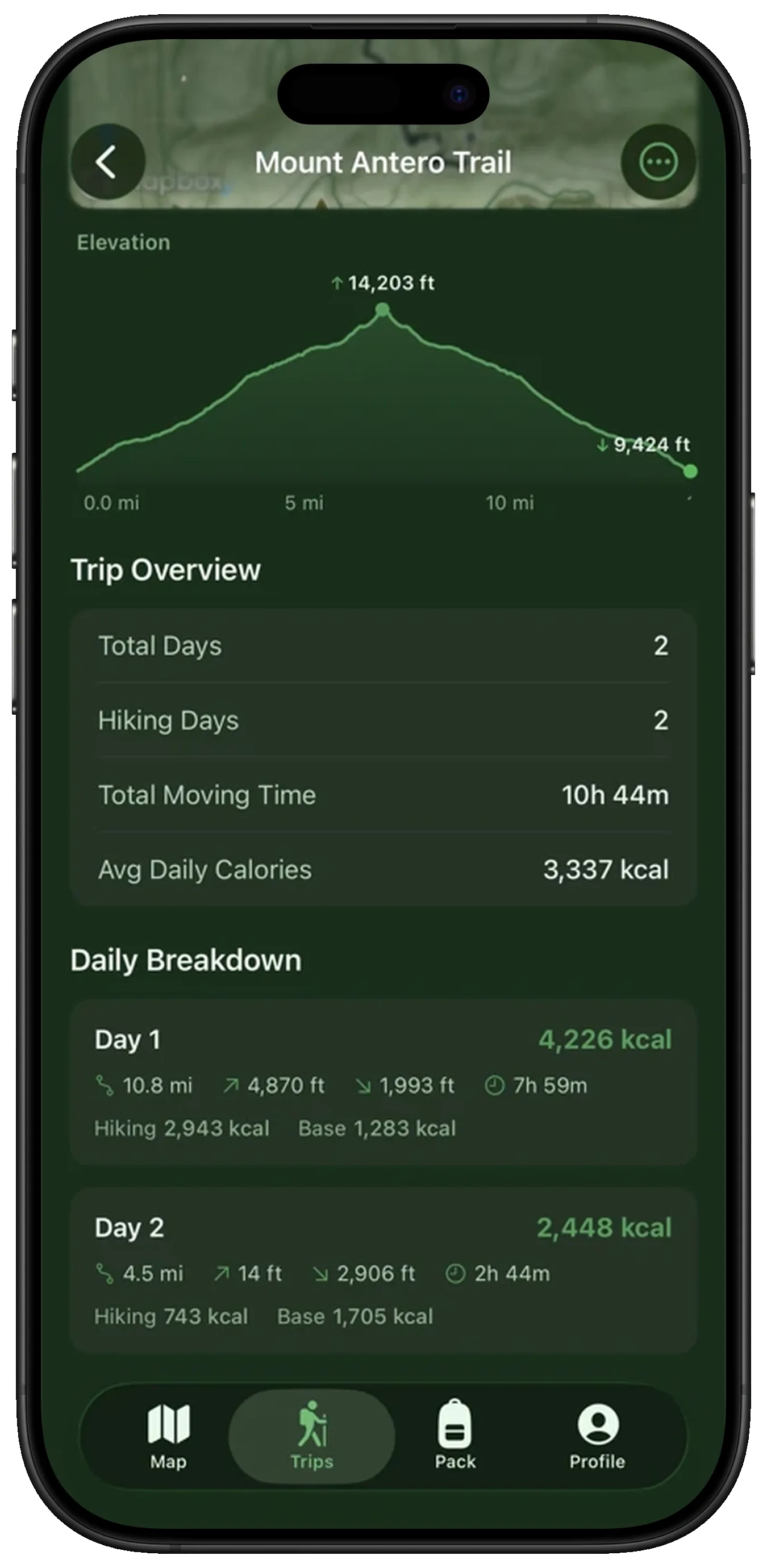Image resolution: width=767 pixels, height=1568 pixels.
Task: Open the three-dot options menu
Action: [x=658, y=162]
